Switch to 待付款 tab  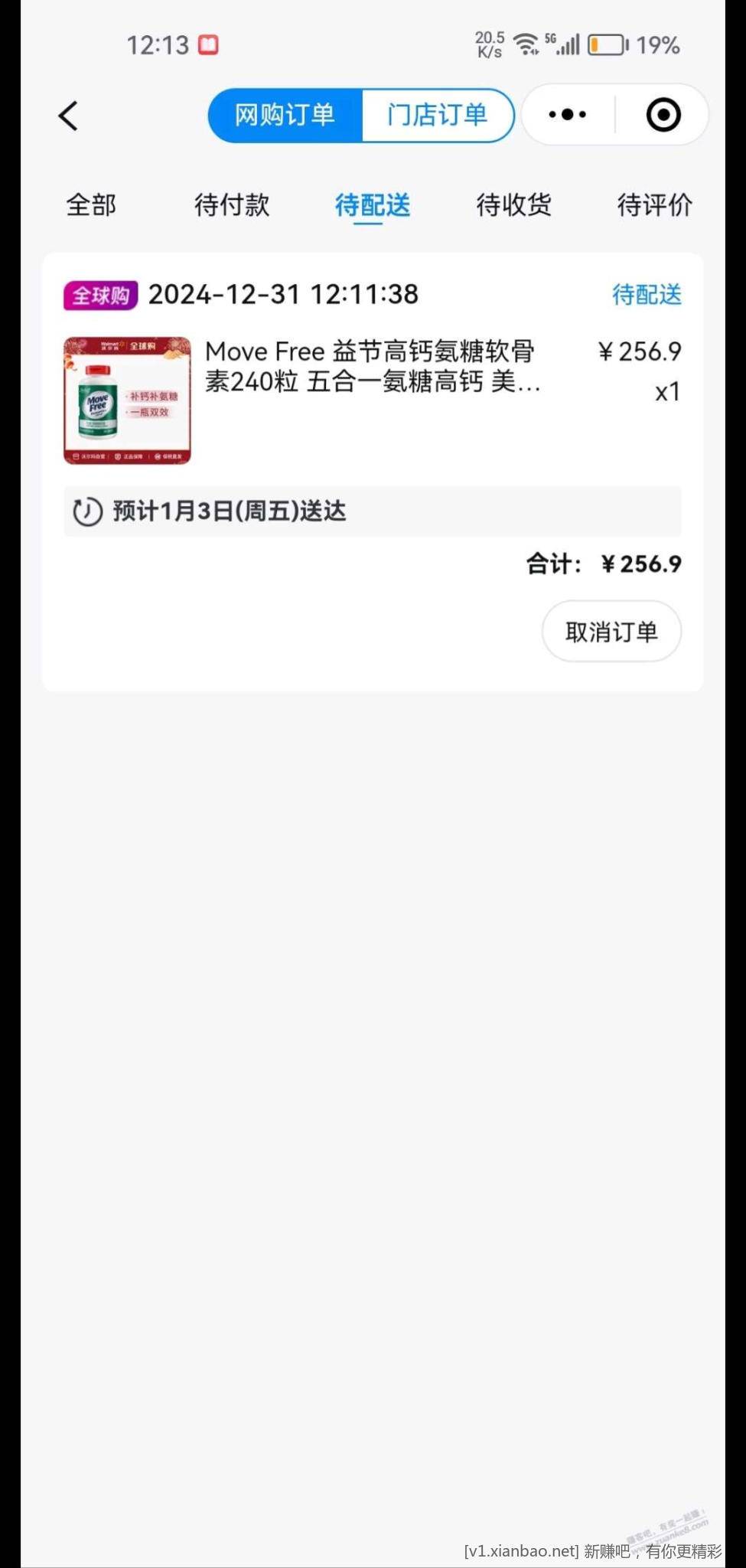pyautogui.click(x=232, y=204)
